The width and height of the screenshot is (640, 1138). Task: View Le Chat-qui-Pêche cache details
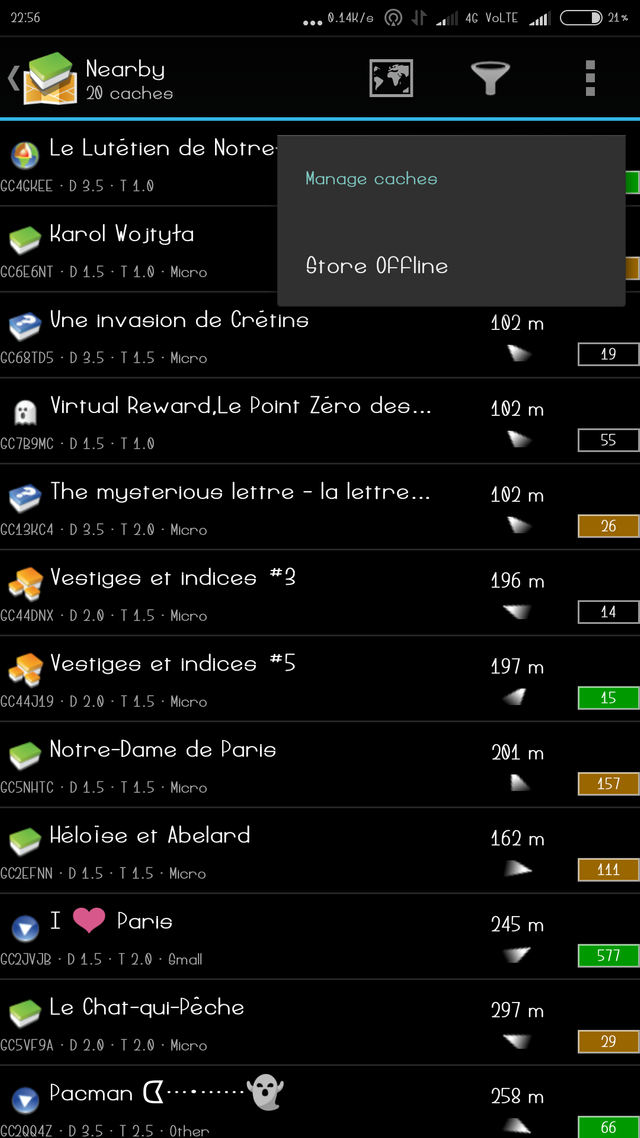pos(320,1023)
